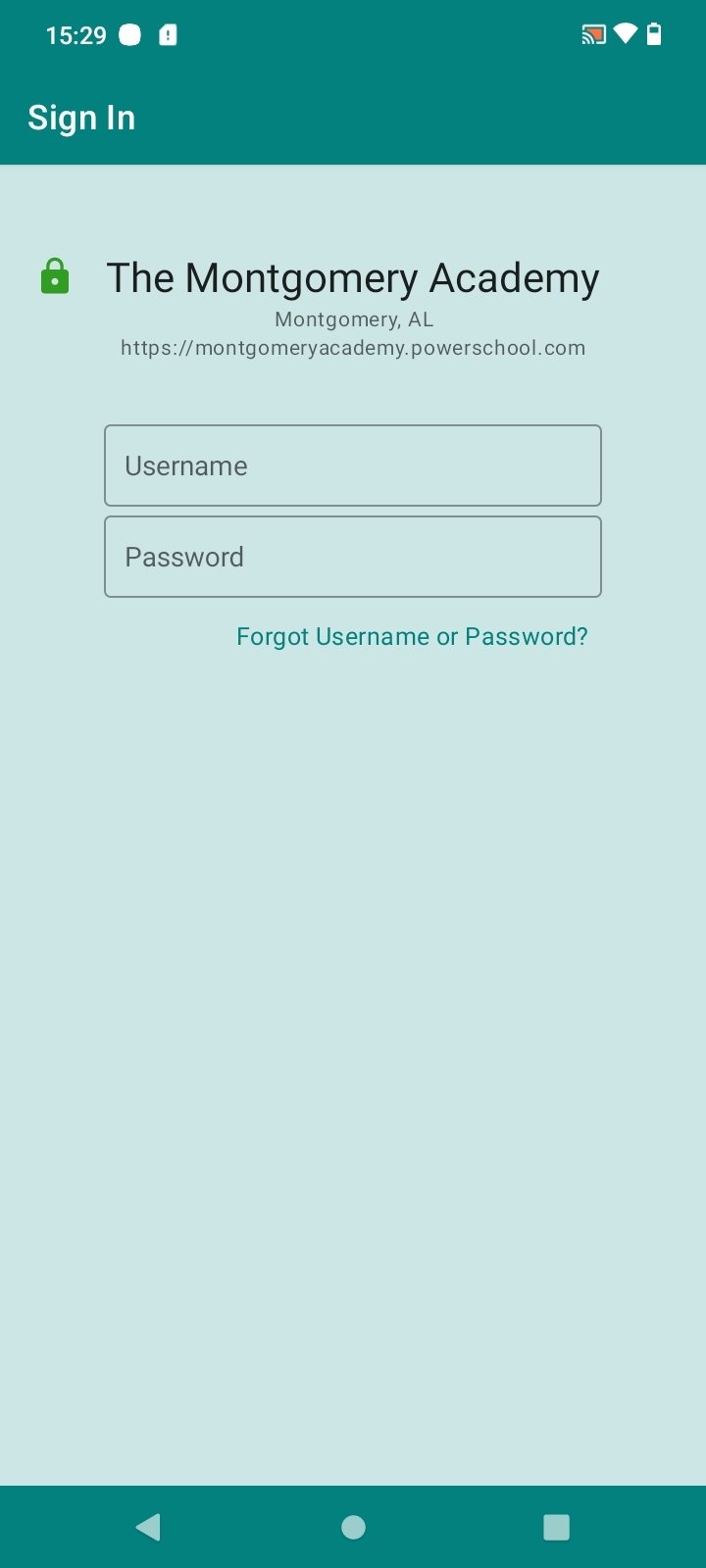
Task: Select the Password field
Action: [x=353, y=557]
